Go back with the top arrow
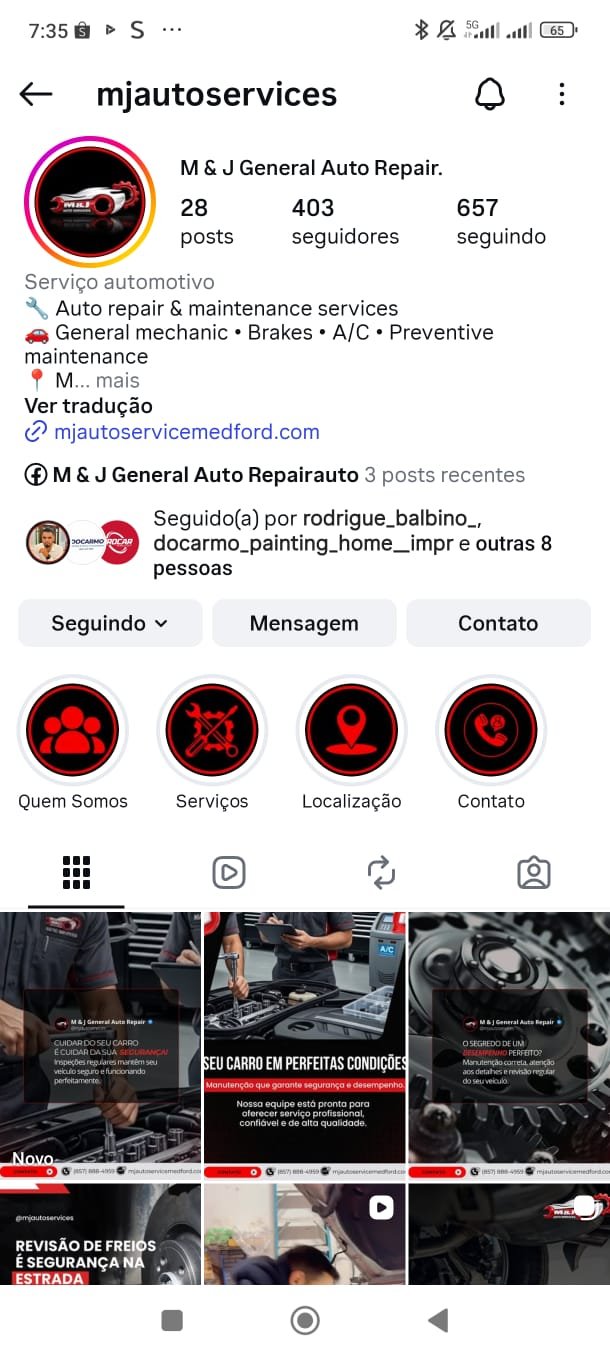This screenshot has width=610, height=1356. (x=36, y=95)
